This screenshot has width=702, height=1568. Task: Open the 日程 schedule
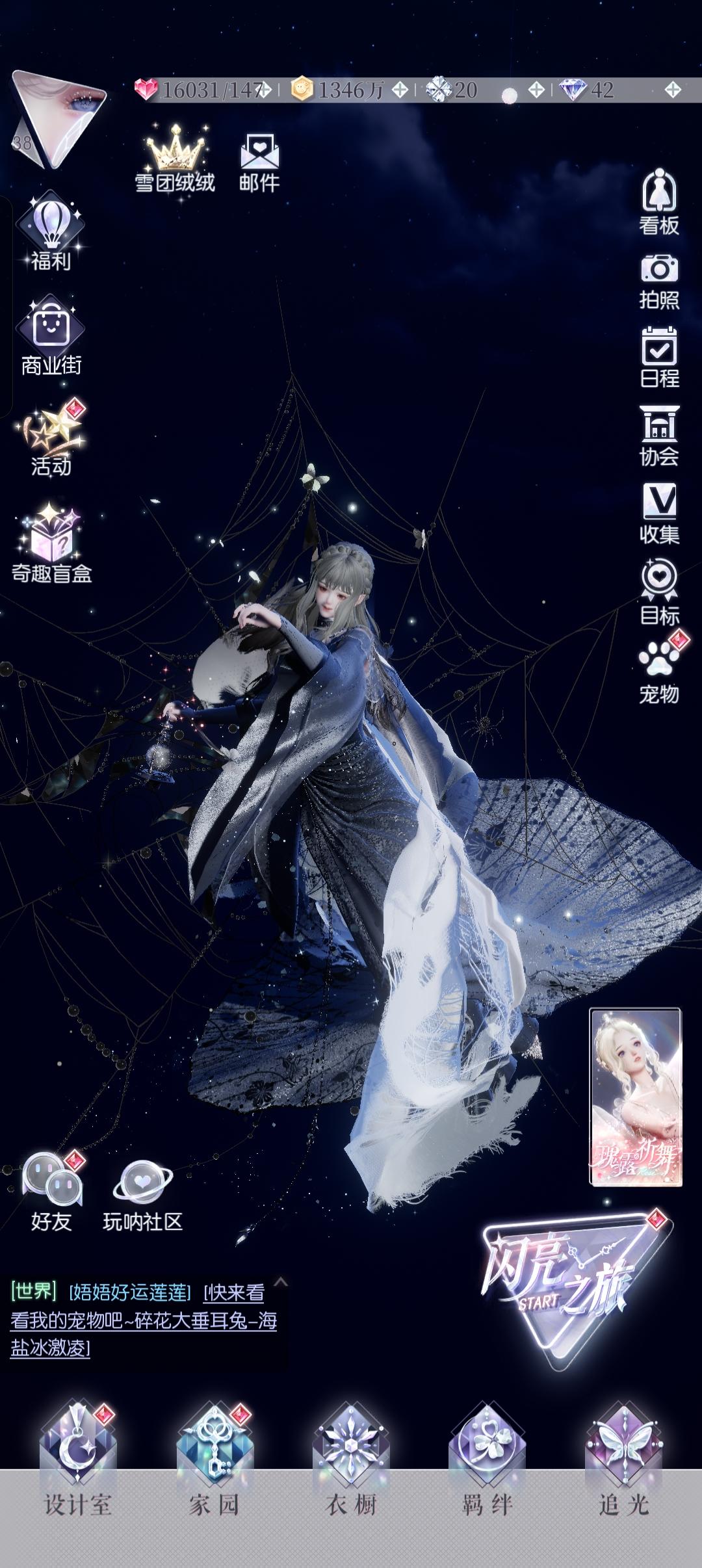[659, 354]
